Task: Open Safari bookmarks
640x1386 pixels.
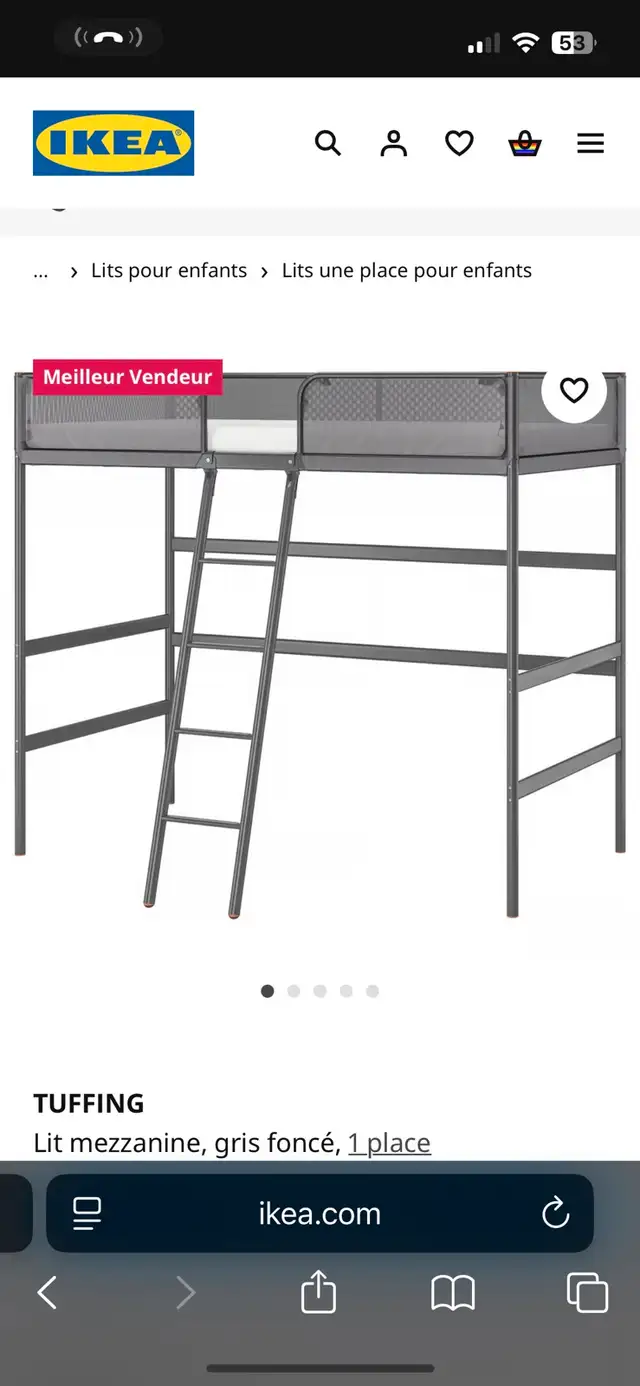Action: [453, 1293]
